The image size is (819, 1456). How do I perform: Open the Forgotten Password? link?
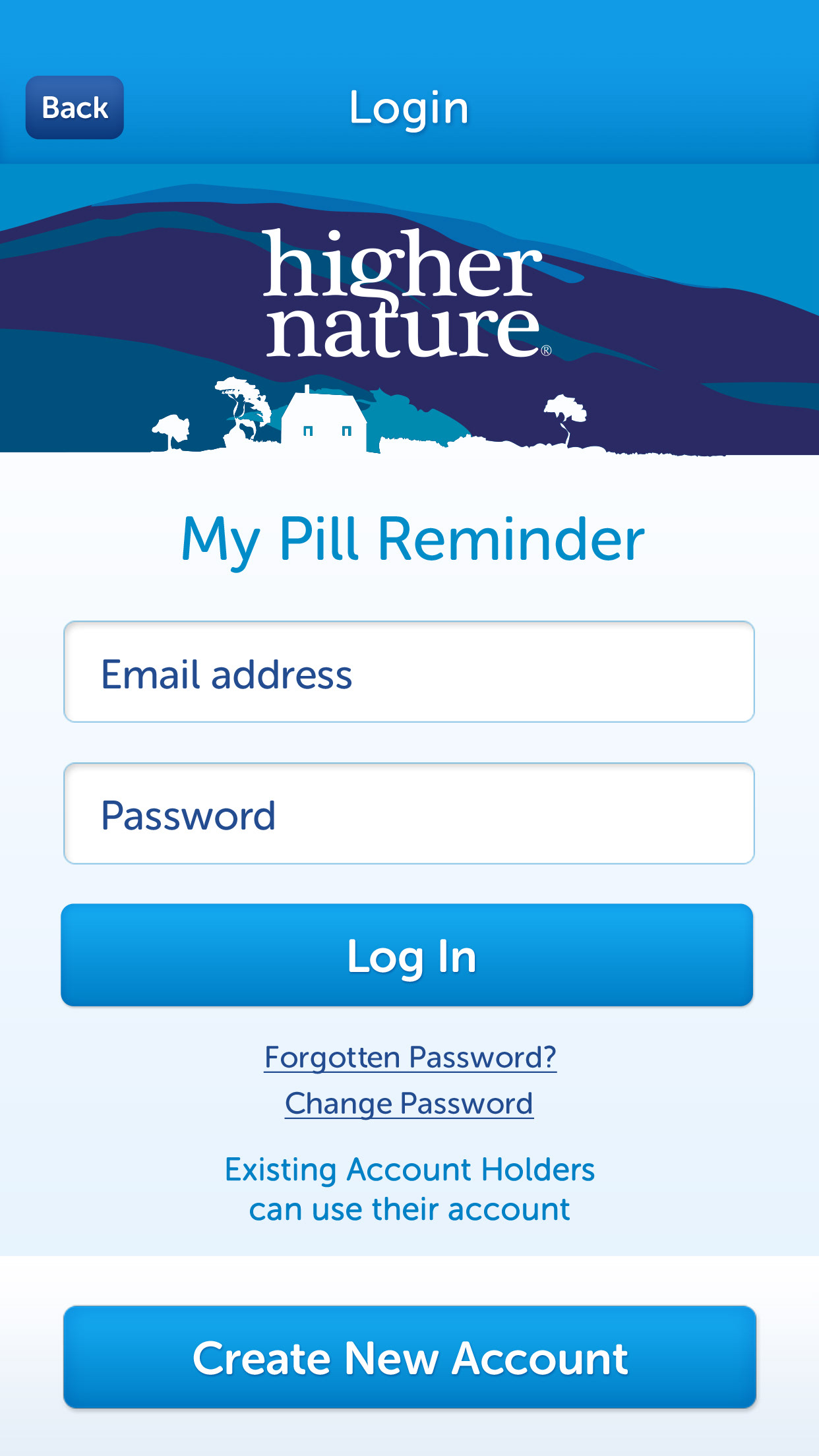point(410,1057)
